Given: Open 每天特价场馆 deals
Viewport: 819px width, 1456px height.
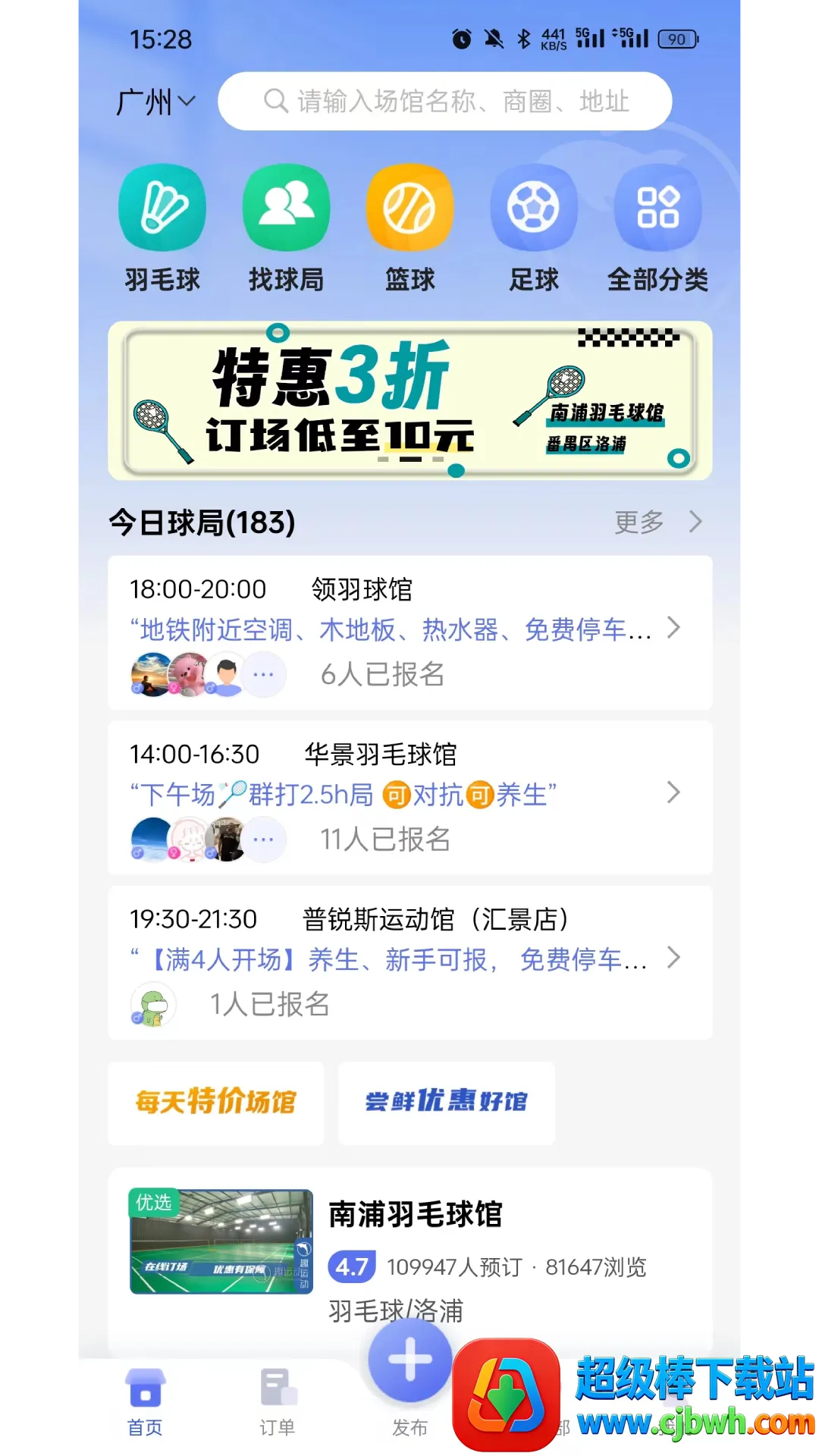Looking at the screenshot, I should (216, 1103).
